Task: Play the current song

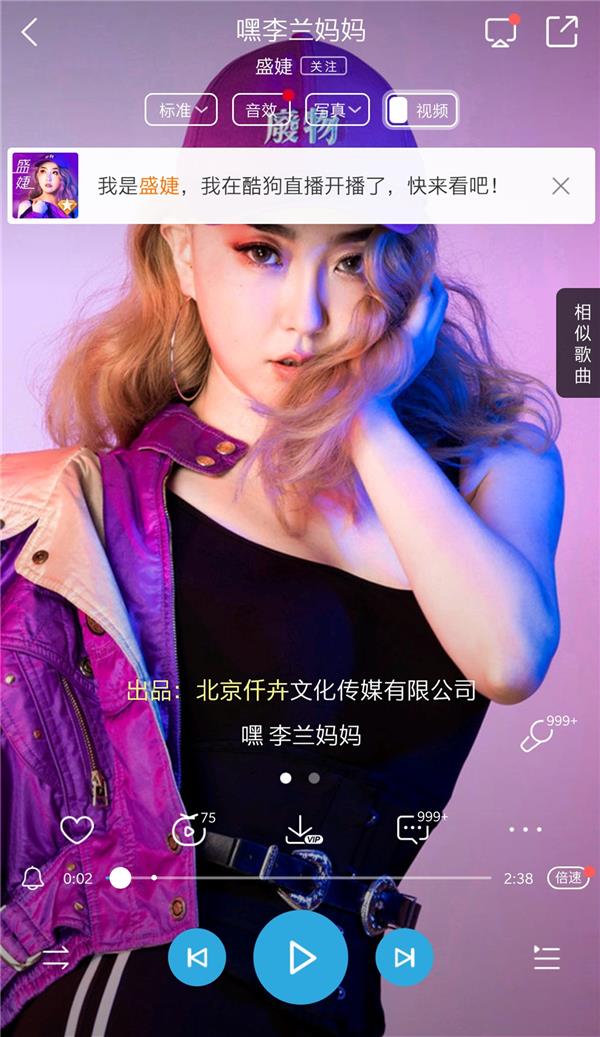Action: pos(301,957)
